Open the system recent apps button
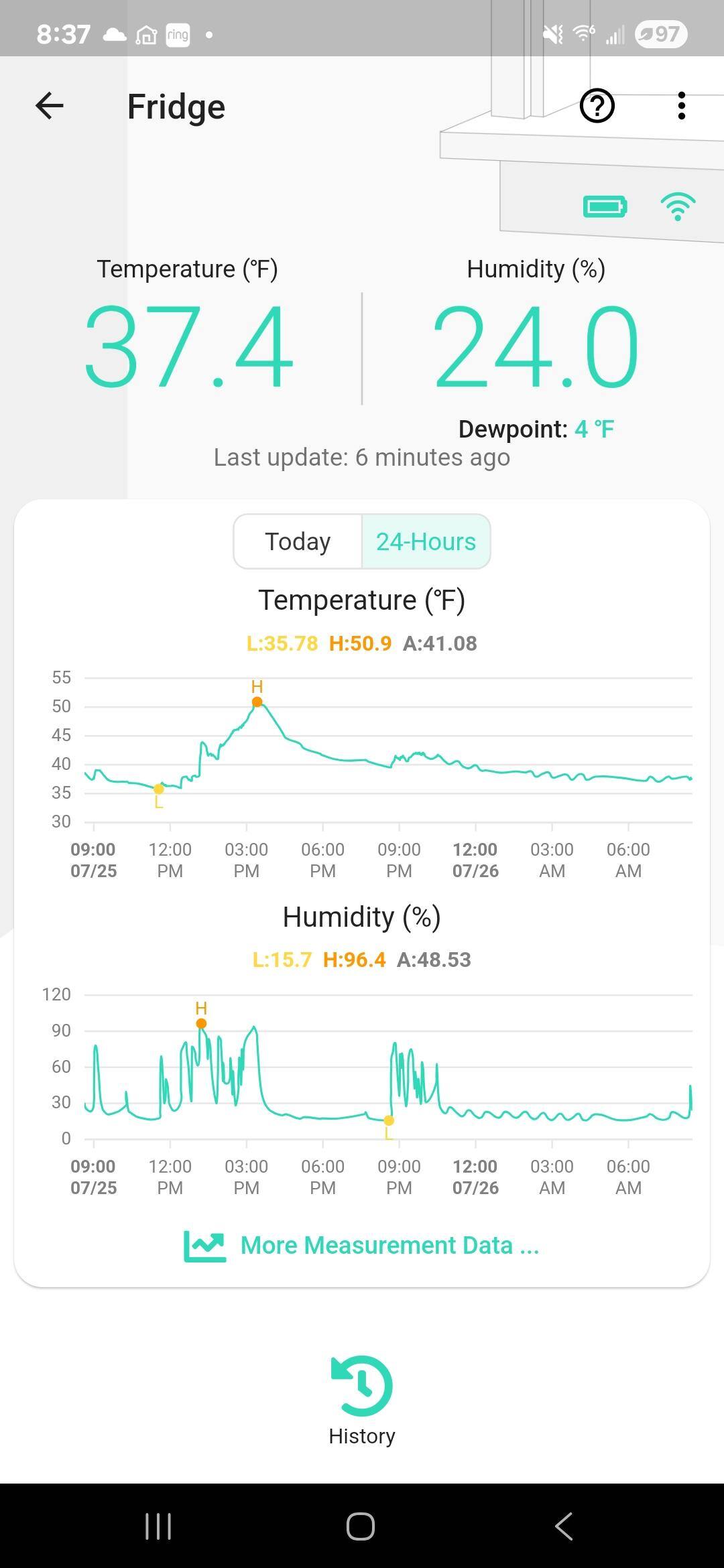The image size is (724, 1568). click(158, 1526)
